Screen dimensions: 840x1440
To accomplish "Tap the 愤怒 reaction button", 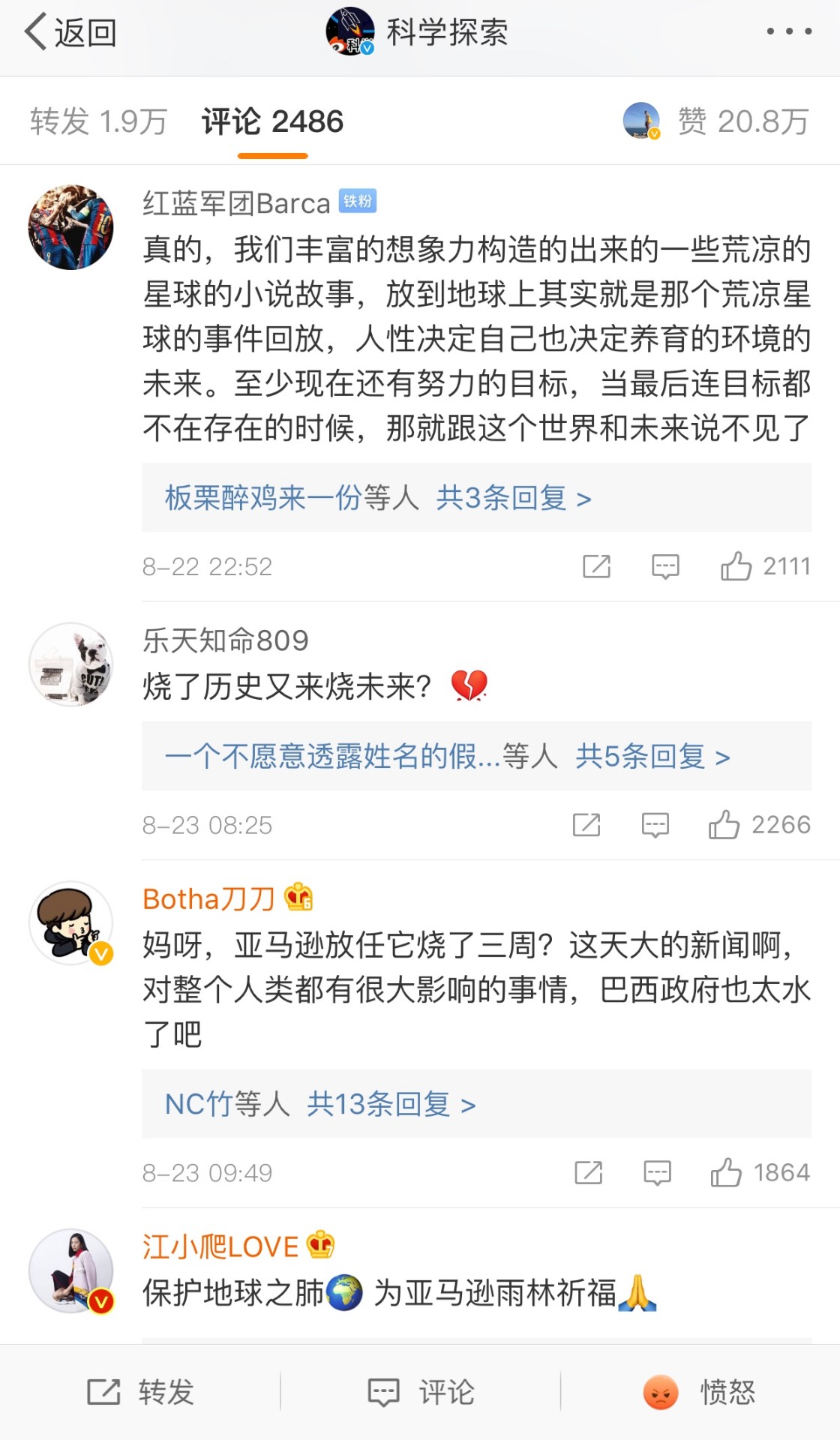I will point(700,1392).
